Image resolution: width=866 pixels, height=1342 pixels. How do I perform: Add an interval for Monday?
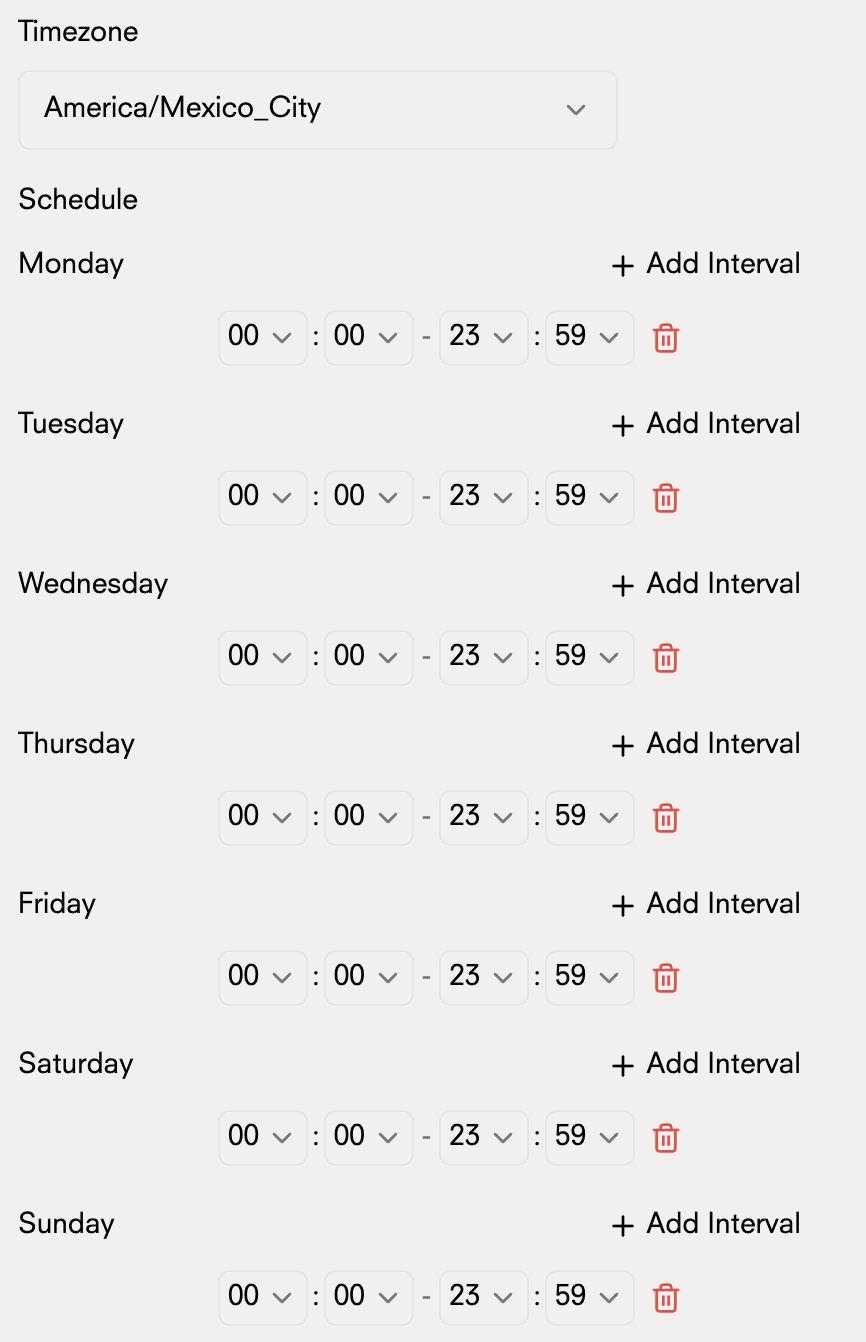706,264
